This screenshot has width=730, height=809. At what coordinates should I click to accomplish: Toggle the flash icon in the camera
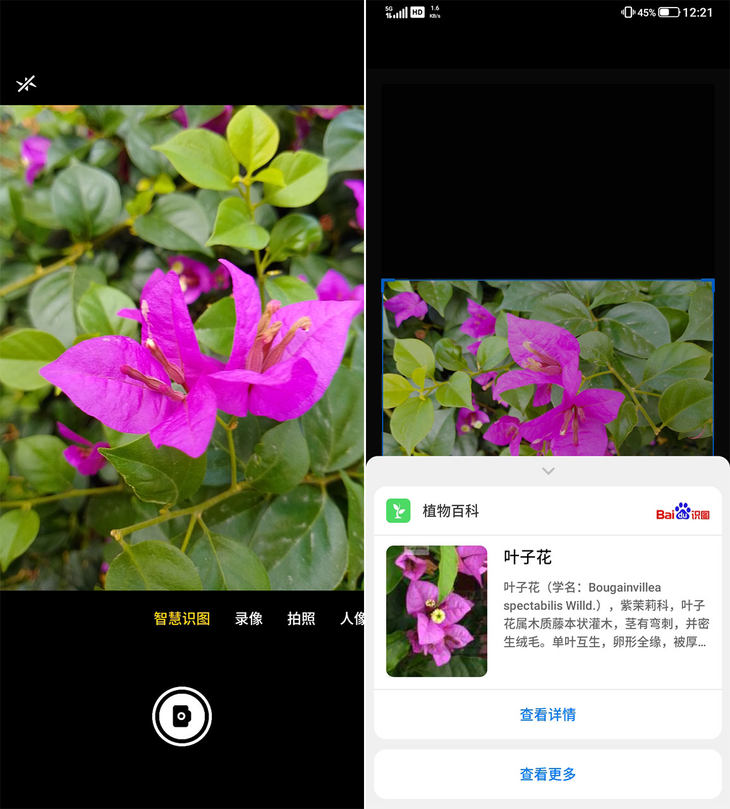coord(26,84)
